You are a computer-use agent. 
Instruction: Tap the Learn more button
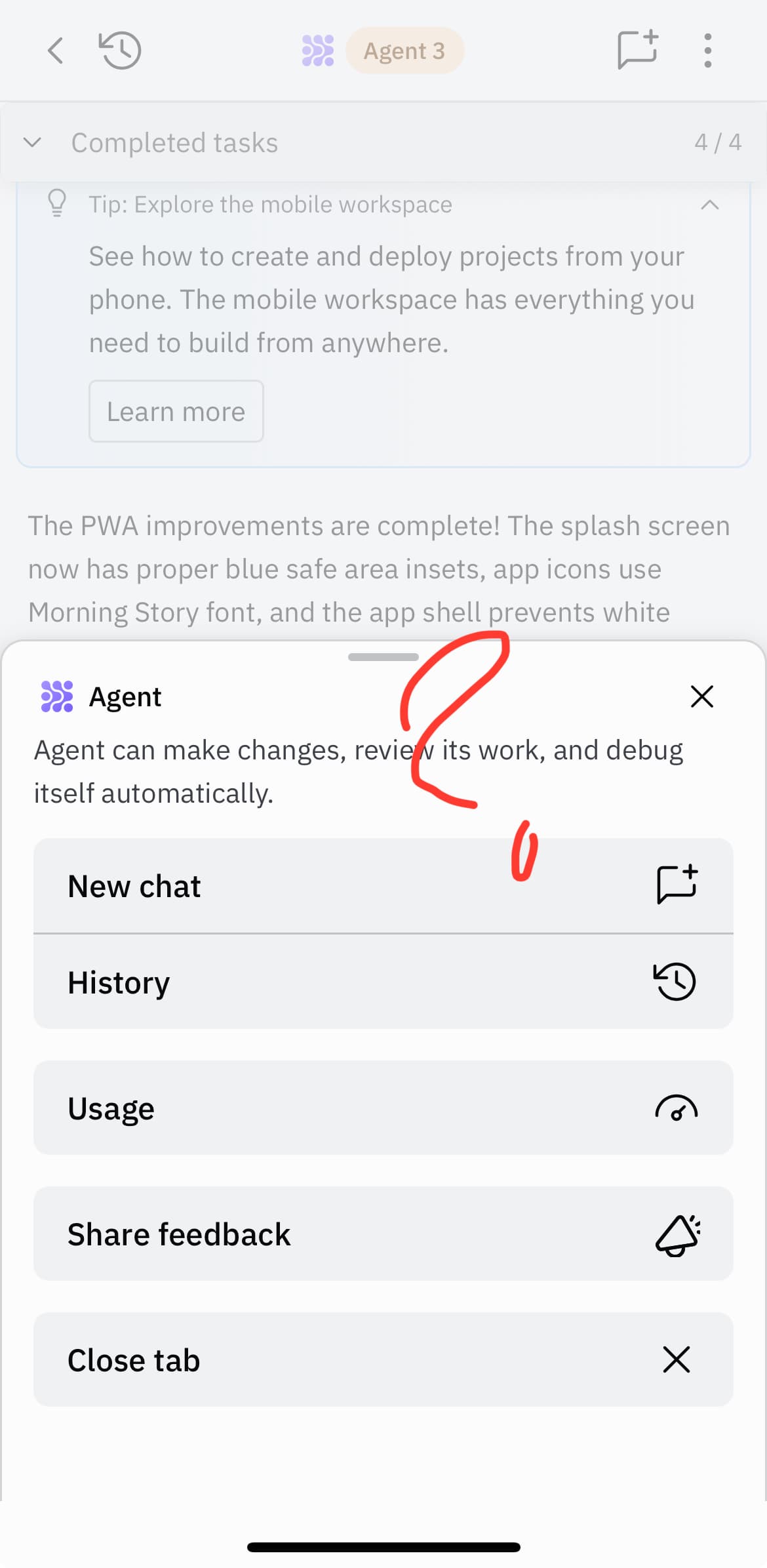pyautogui.click(x=176, y=411)
